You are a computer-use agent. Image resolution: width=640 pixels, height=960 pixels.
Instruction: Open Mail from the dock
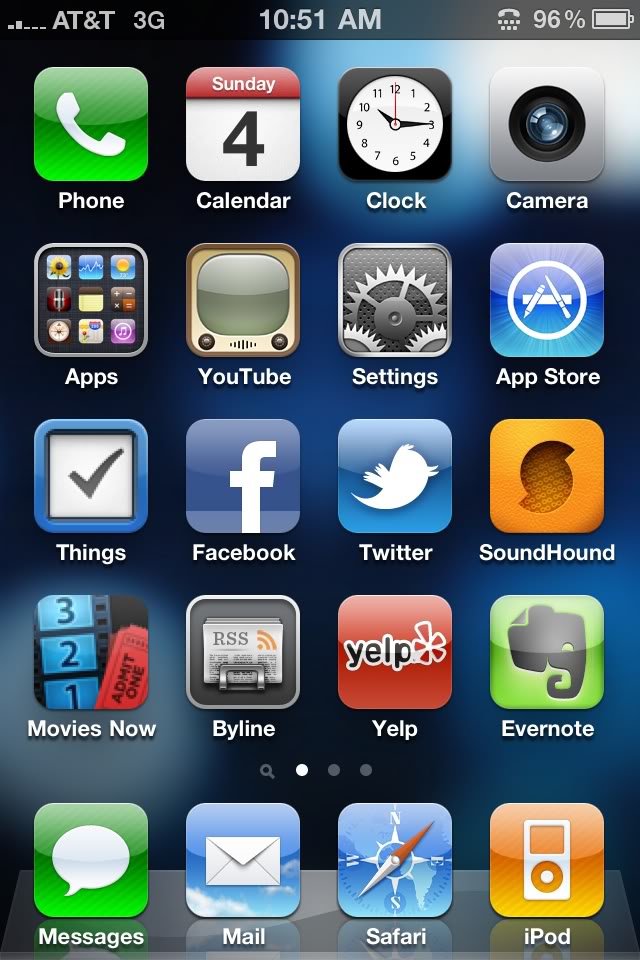tap(243, 860)
